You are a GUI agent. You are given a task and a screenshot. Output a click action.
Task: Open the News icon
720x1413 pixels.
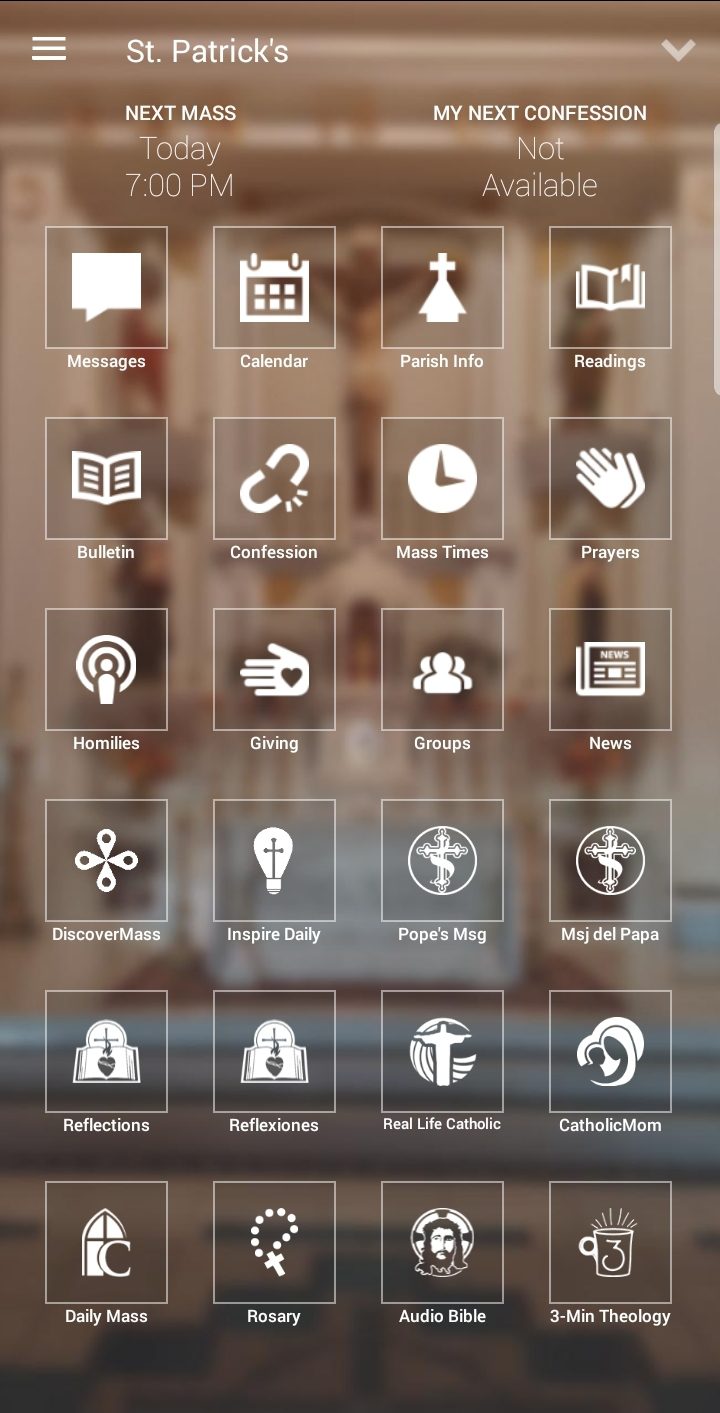pyautogui.click(x=610, y=669)
